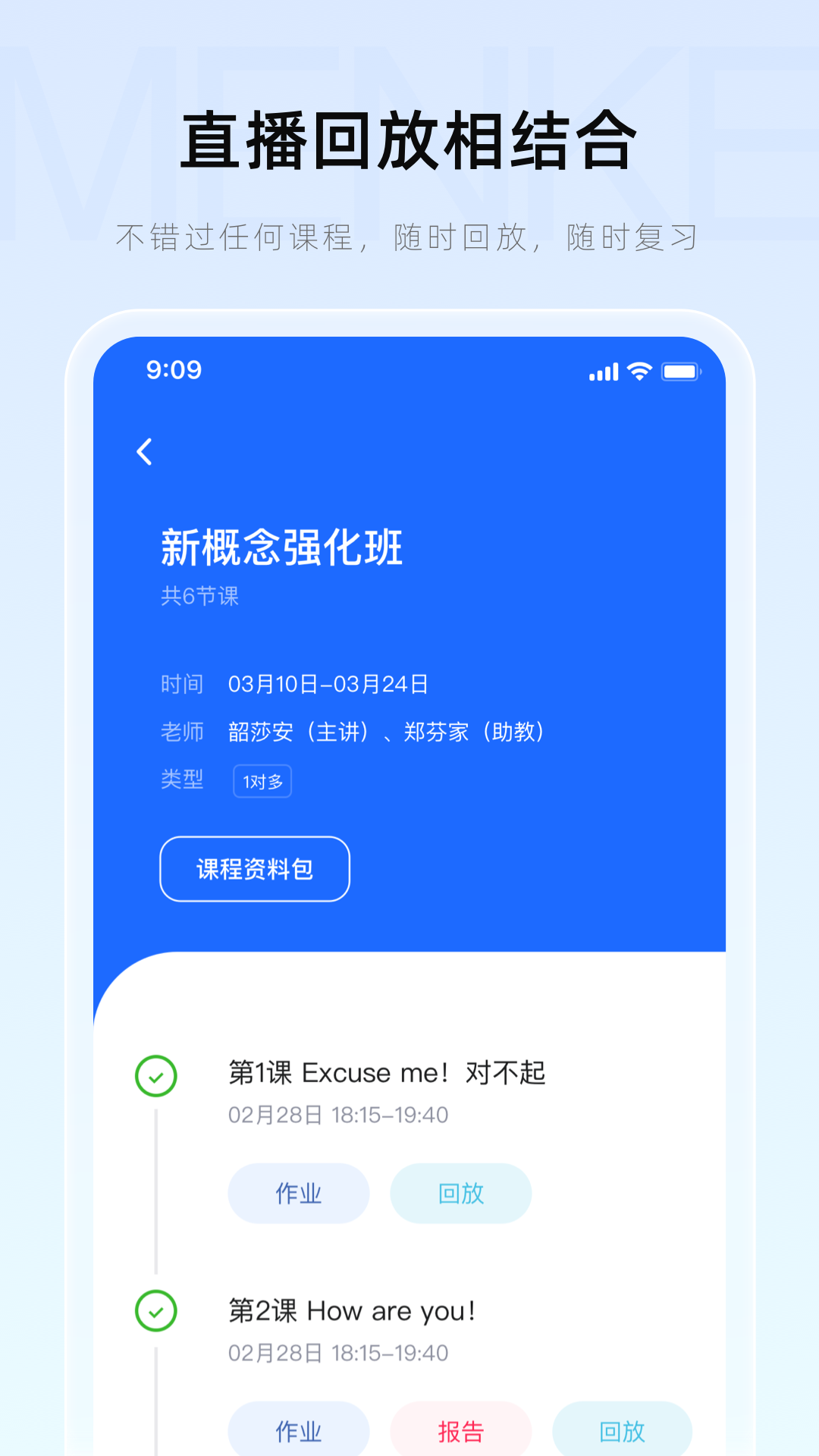Open the 作业 homework for lesson one
The height and width of the screenshot is (1456, 819).
click(298, 1193)
